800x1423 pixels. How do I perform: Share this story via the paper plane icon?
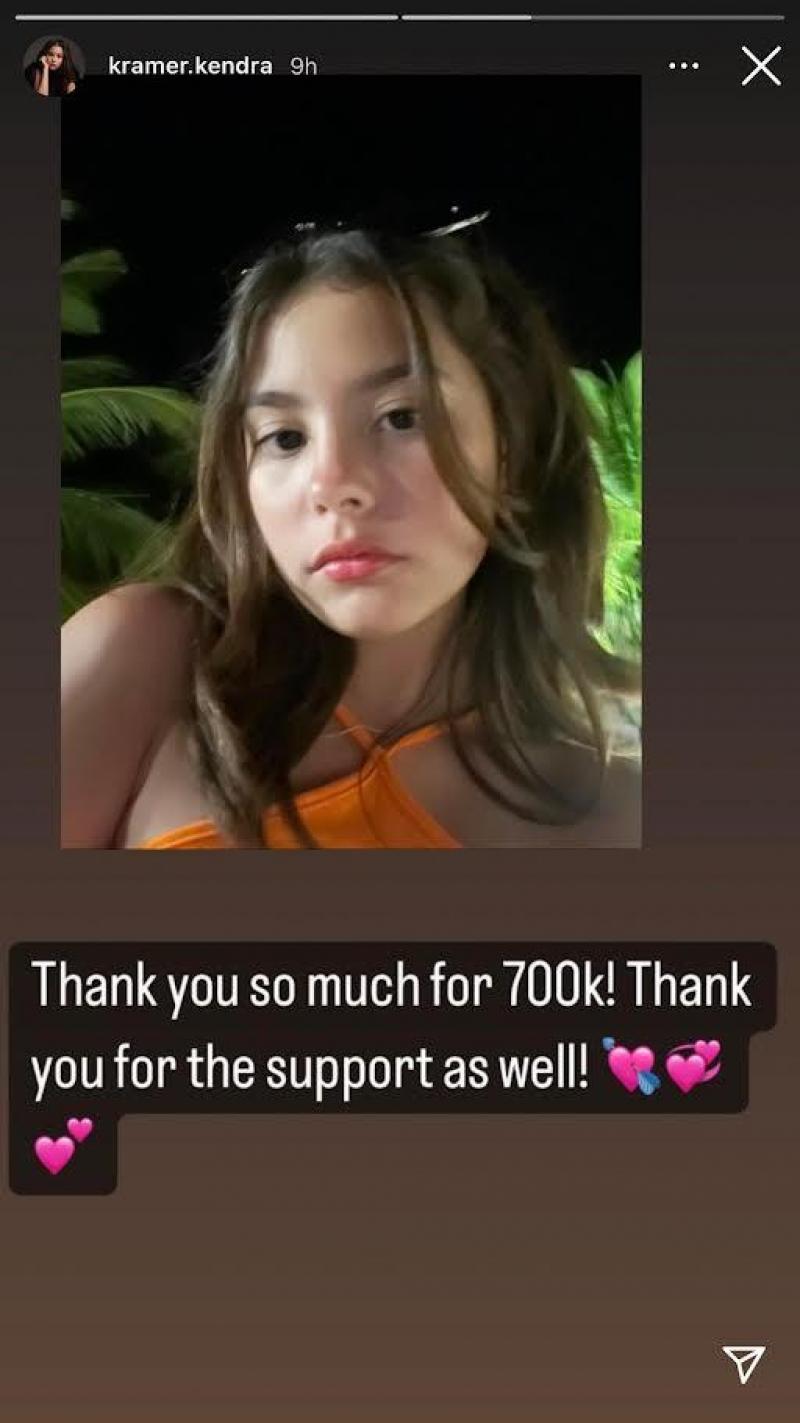(744, 1362)
